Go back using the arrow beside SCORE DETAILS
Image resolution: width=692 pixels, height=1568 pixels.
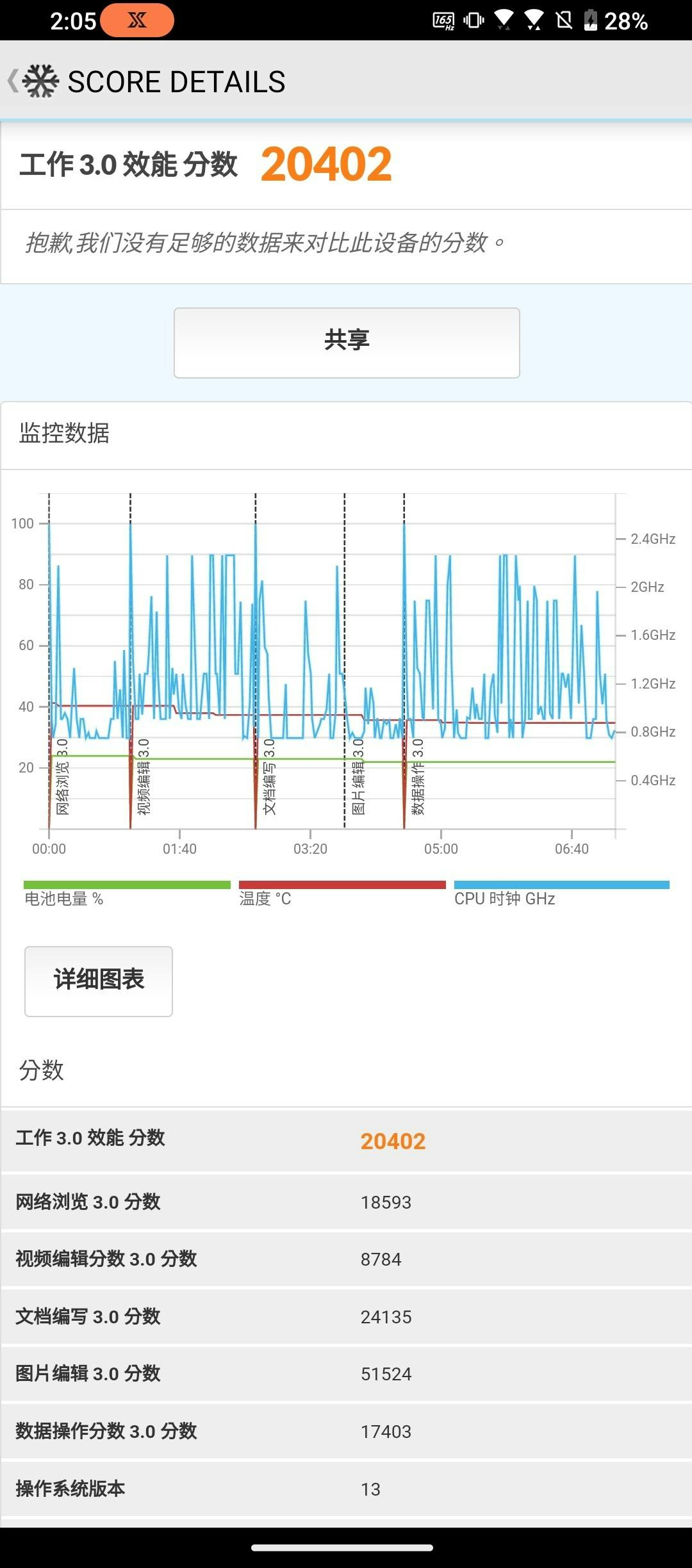click(x=13, y=81)
